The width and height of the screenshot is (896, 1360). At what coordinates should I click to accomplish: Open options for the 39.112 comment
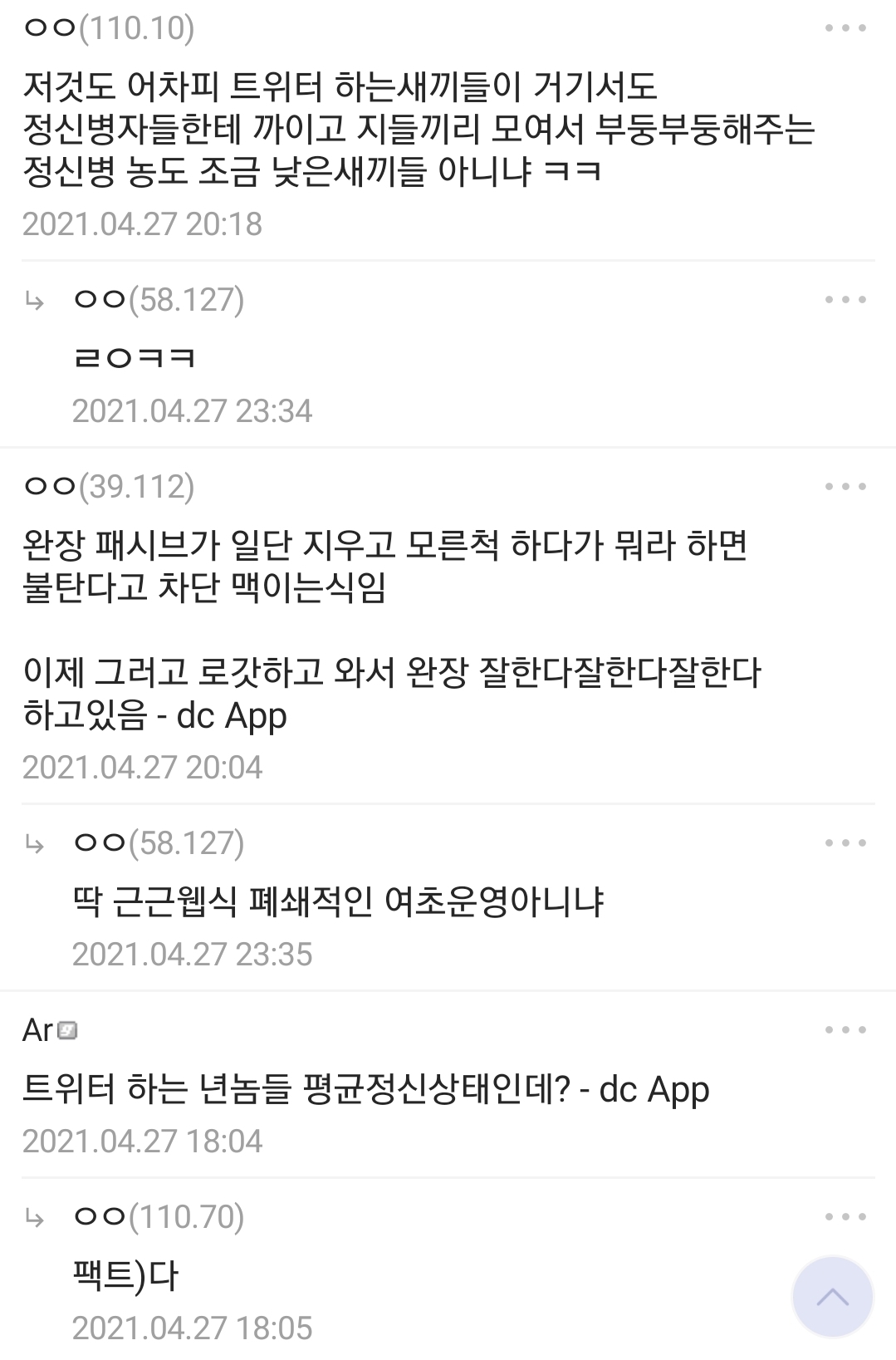[845, 486]
